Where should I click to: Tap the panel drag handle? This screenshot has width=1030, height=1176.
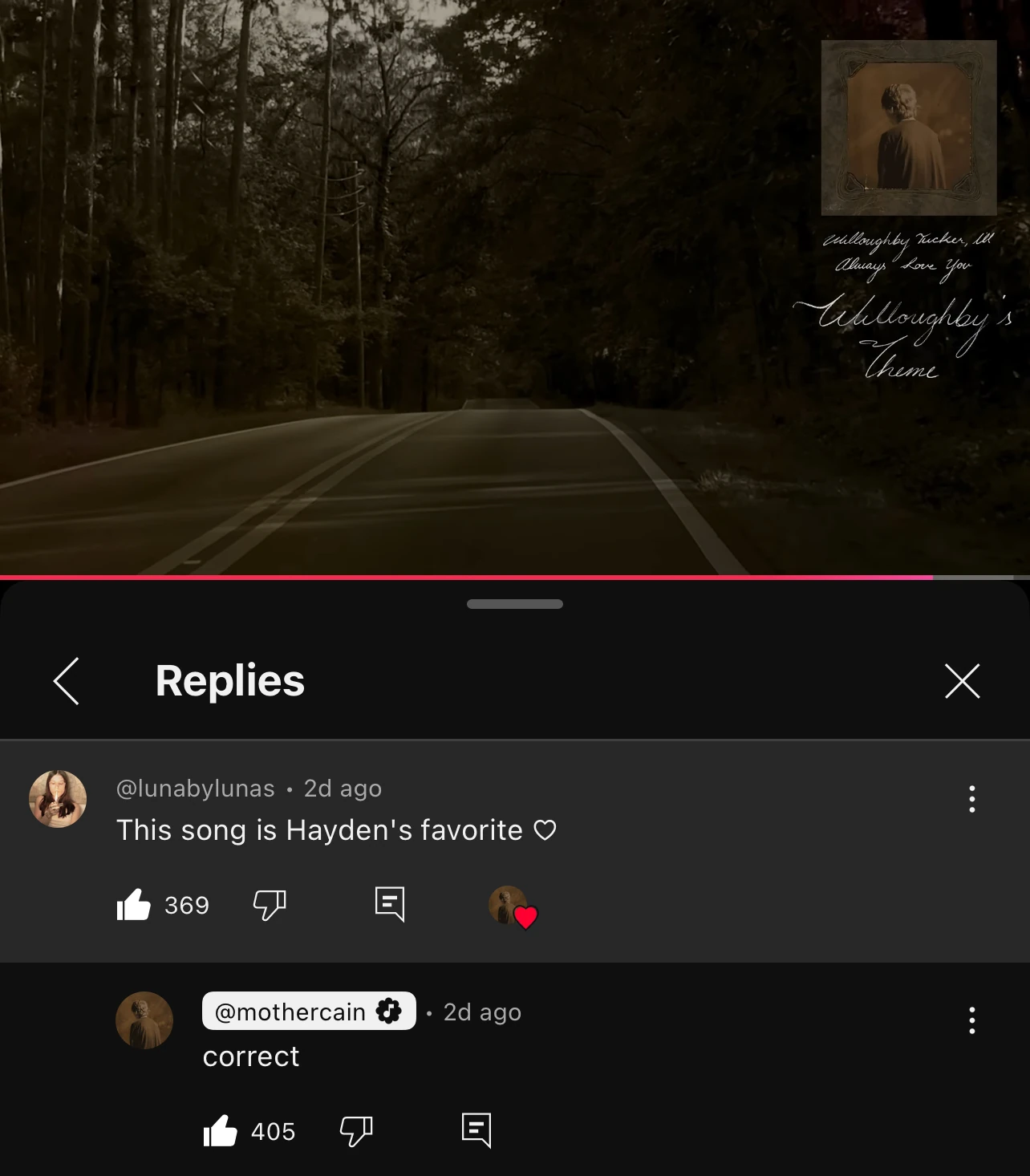(515, 604)
